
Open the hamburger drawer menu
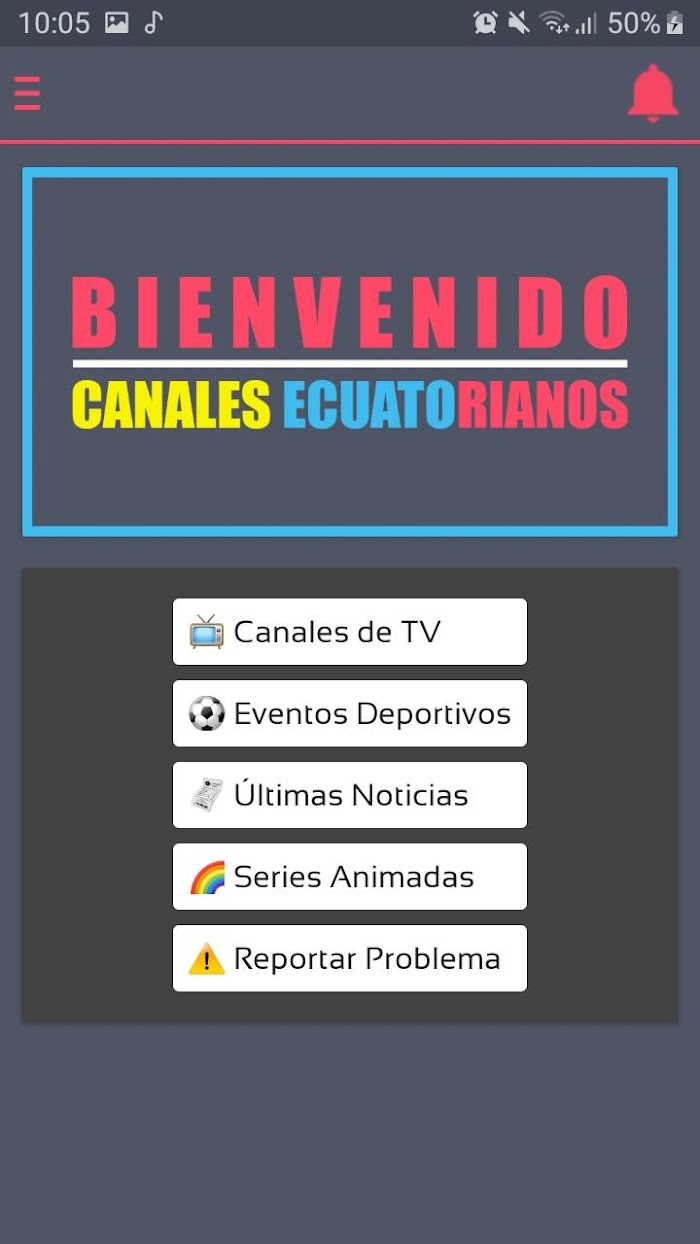pyautogui.click(x=27, y=93)
